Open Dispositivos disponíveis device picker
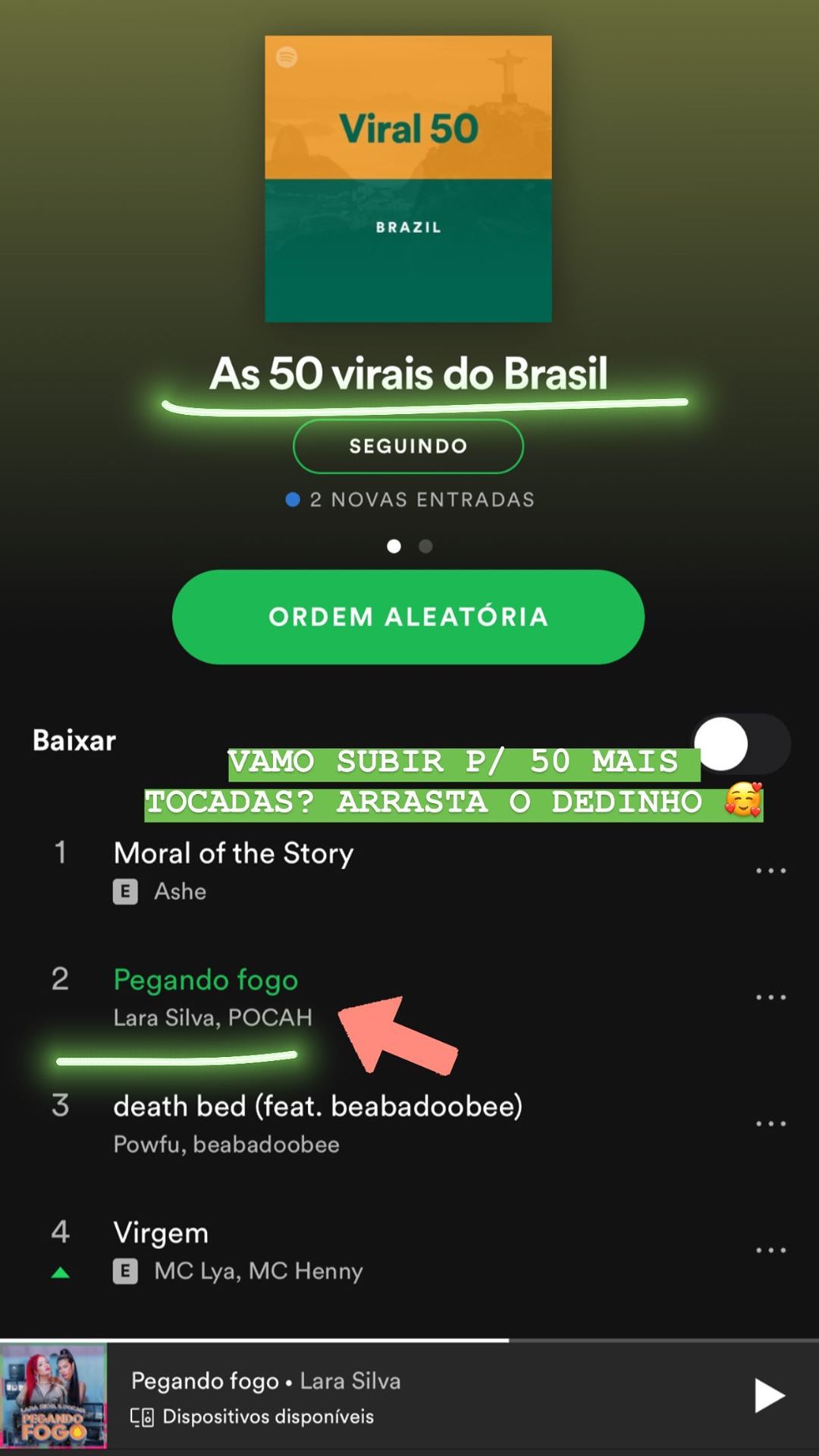 (253, 1417)
